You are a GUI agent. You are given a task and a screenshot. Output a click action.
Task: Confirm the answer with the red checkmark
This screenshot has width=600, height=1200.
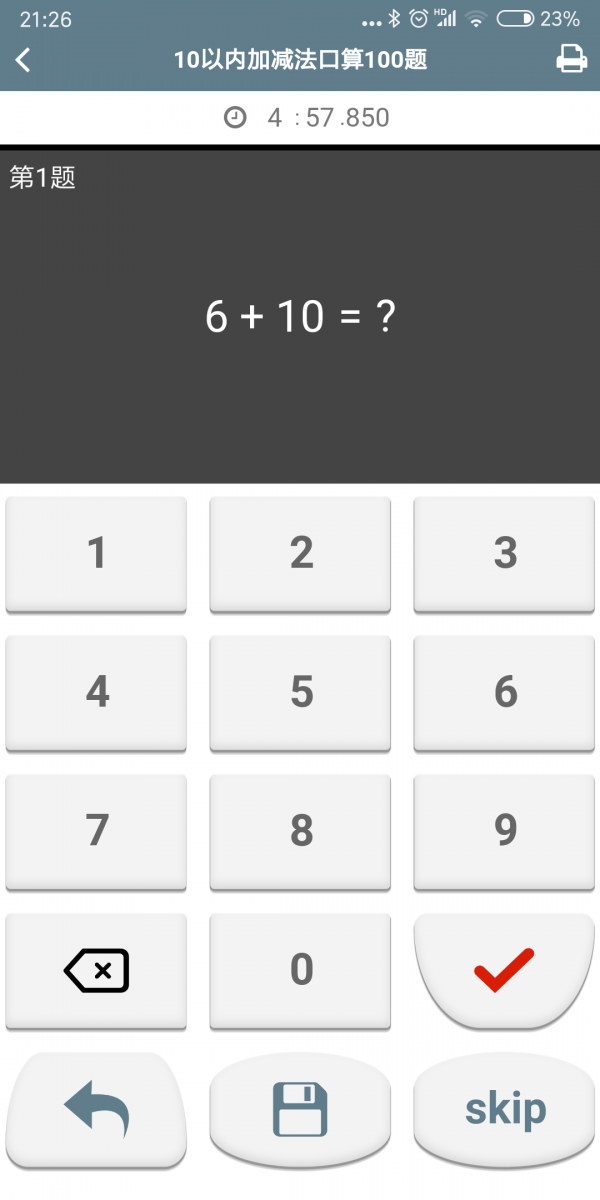coord(505,969)
